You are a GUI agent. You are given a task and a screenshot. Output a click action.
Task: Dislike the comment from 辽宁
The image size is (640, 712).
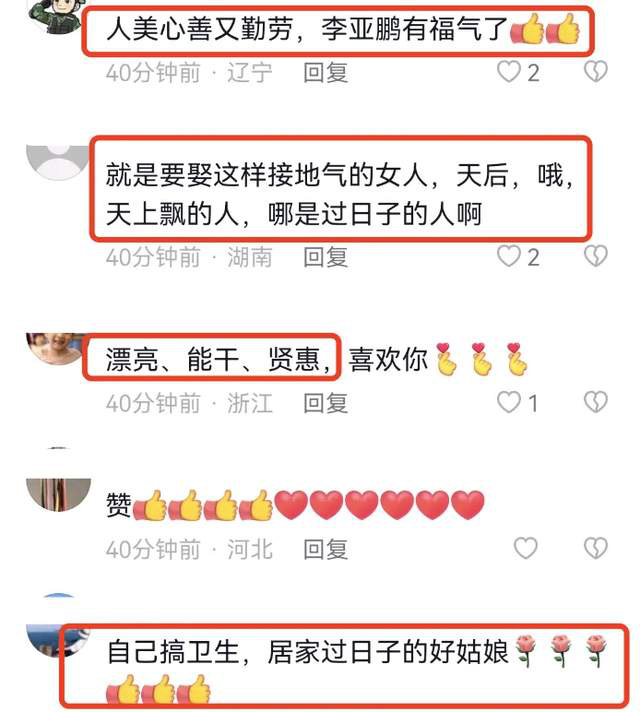click(596, 72)
